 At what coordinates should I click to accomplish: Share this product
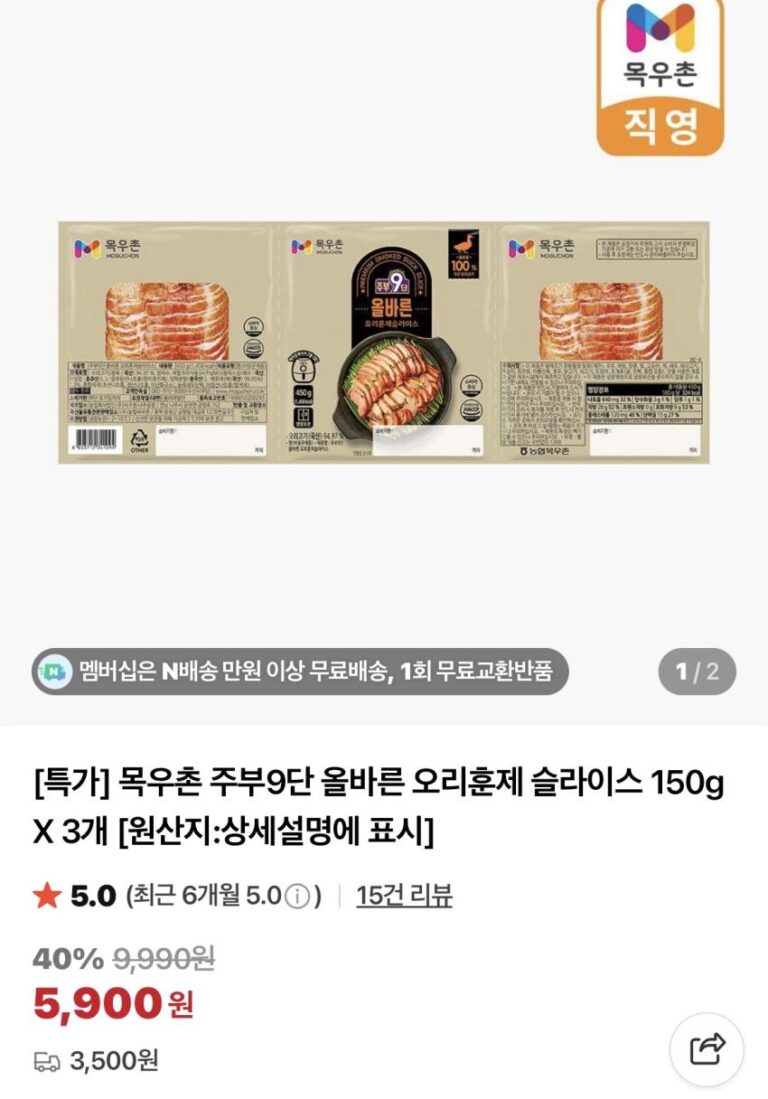[x=708, y=1049]
